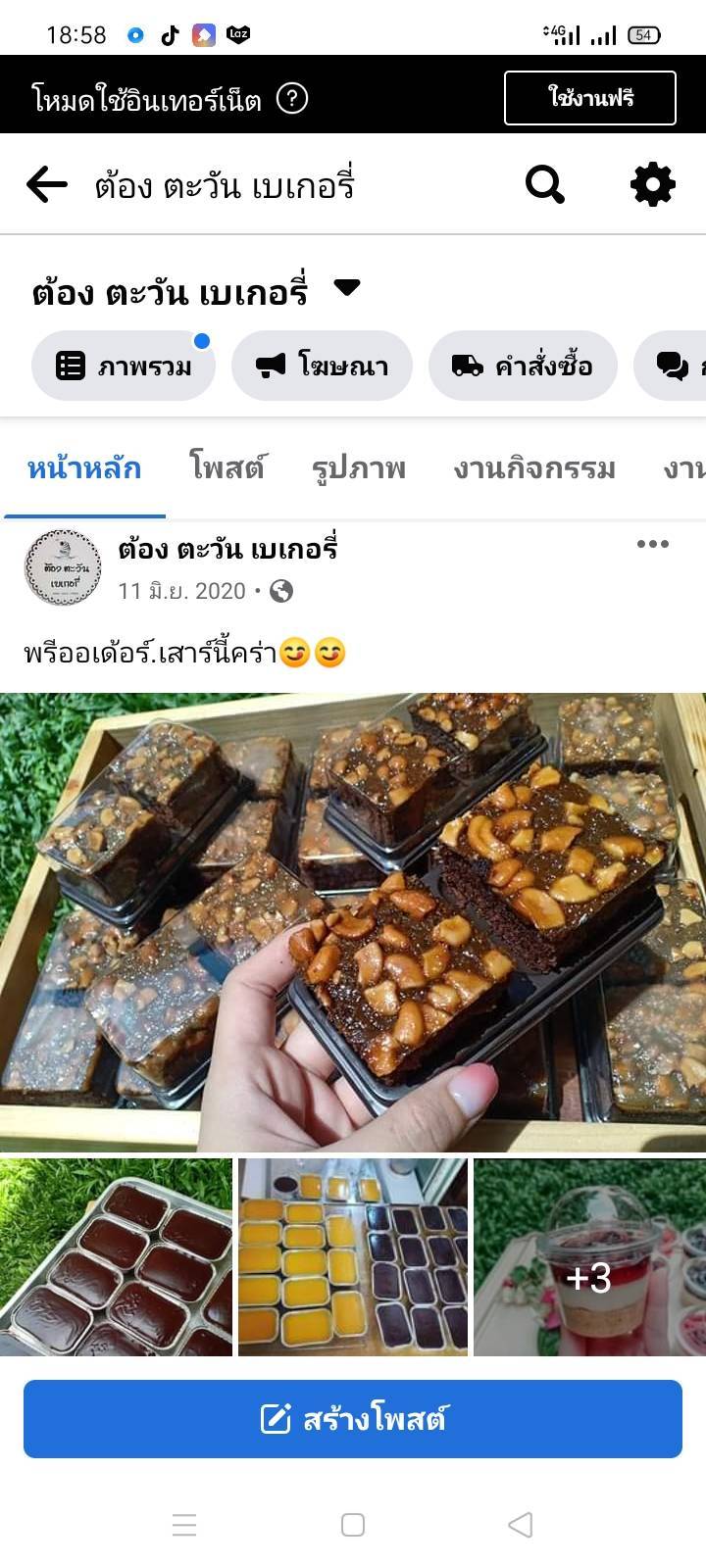The image size is (706, 1568).
Task: Tap the system home button
Action: pyautogui.click(x=353, y=1525)
